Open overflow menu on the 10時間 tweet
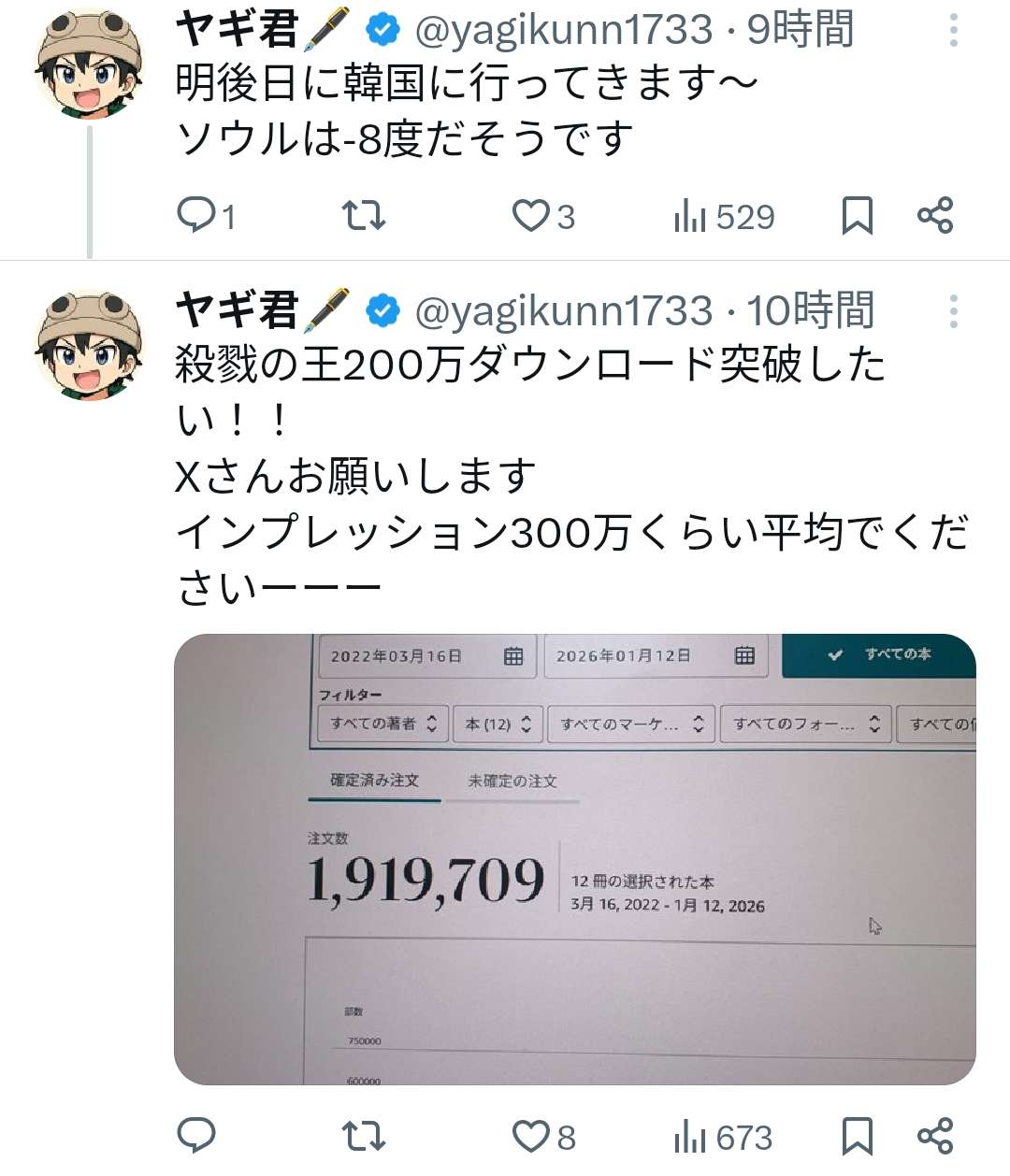The image size is (1010, 1176). 953,311
